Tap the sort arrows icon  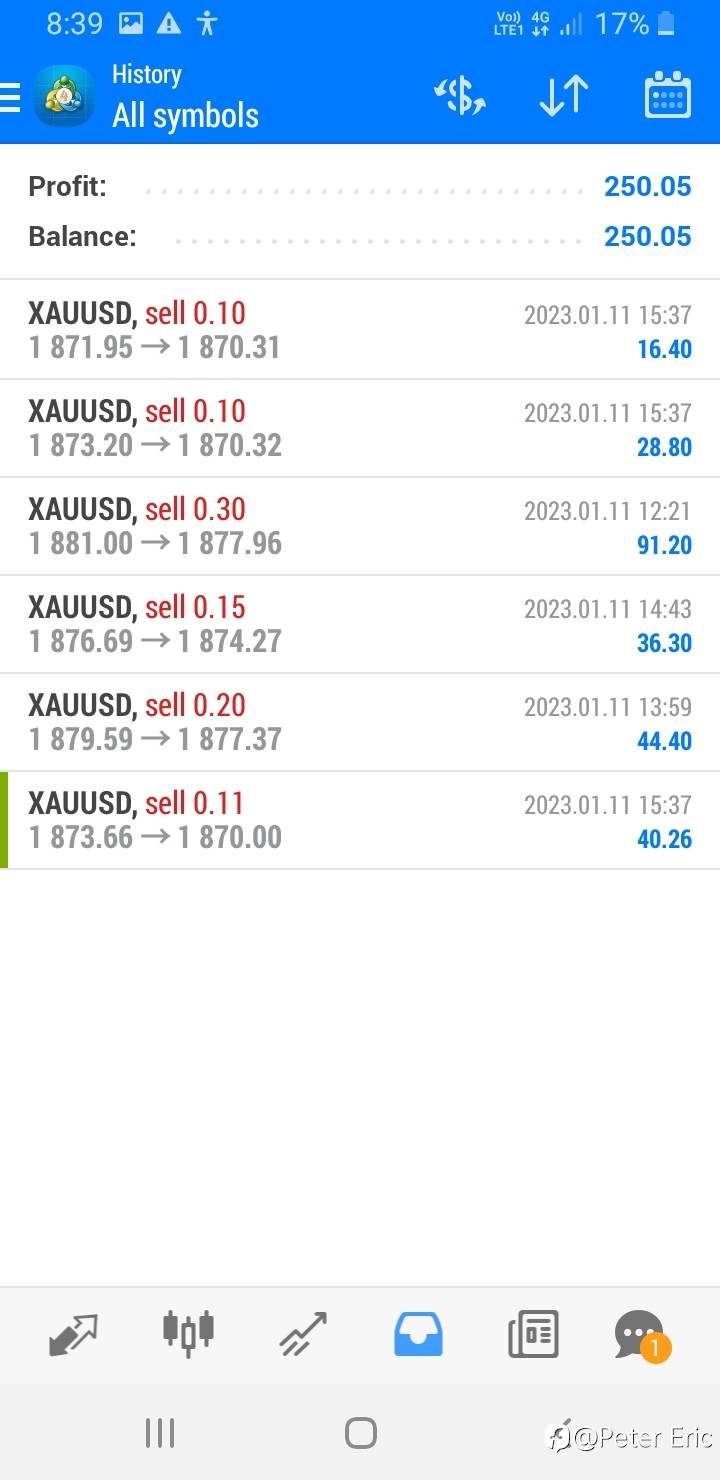point(564,96)
